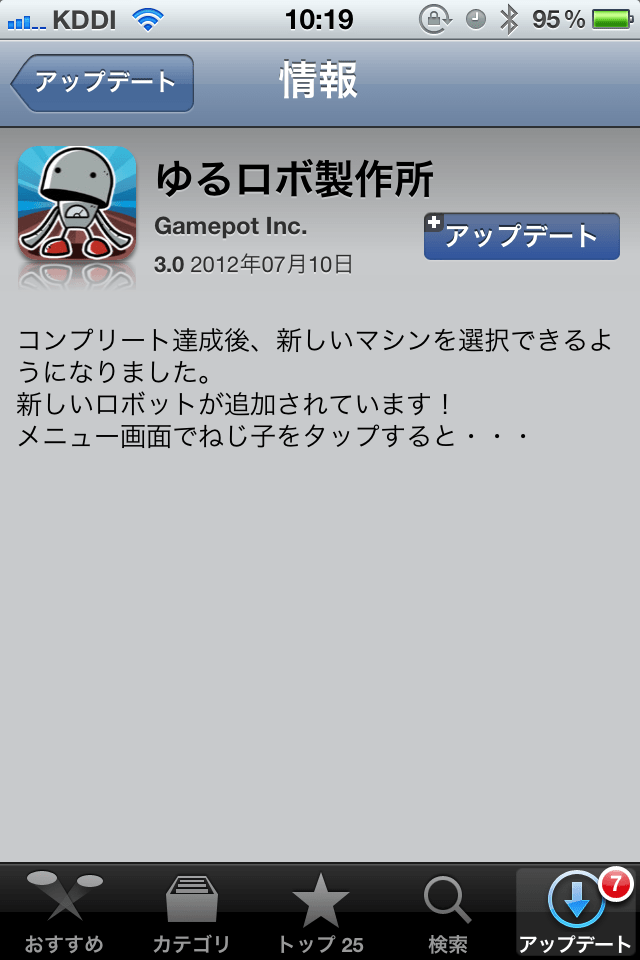Go back to the アップデート list
This screenshot has height=960, width=640.
[102, 83]
